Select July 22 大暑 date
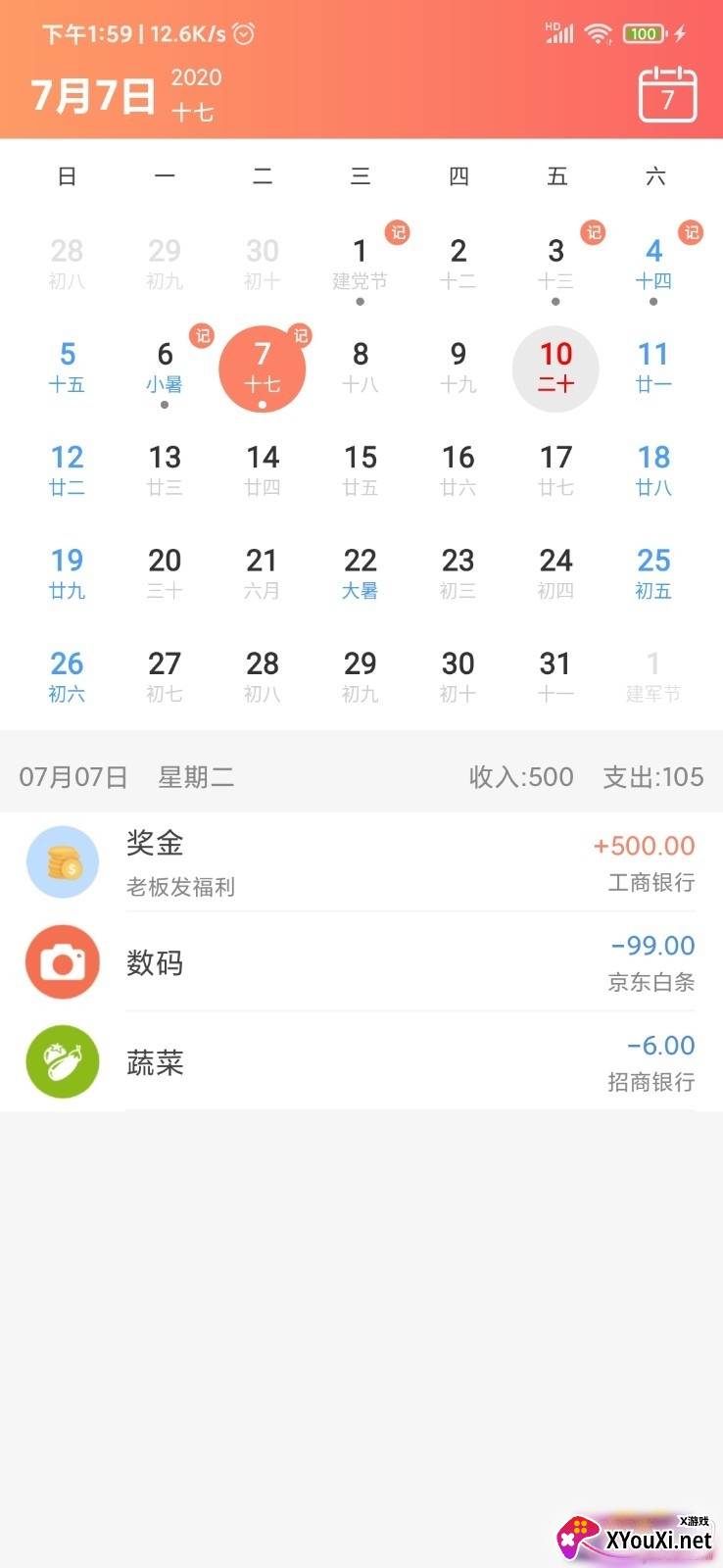 point(361,574)
